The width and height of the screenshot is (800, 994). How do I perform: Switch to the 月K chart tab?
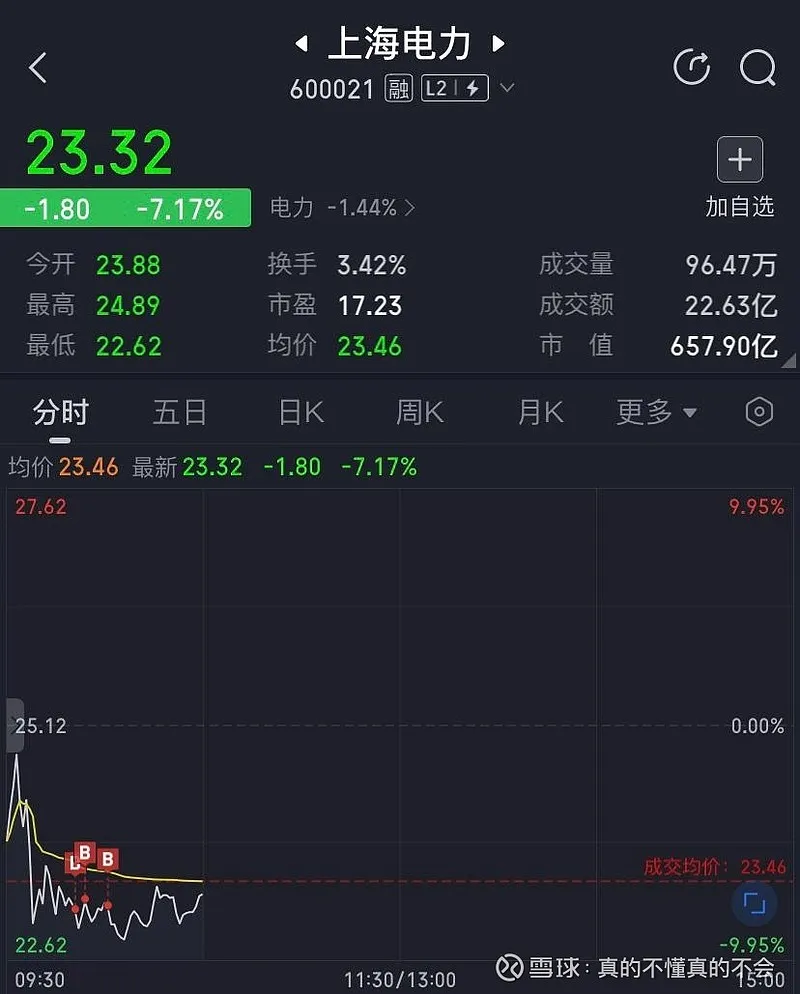[540, 412]
